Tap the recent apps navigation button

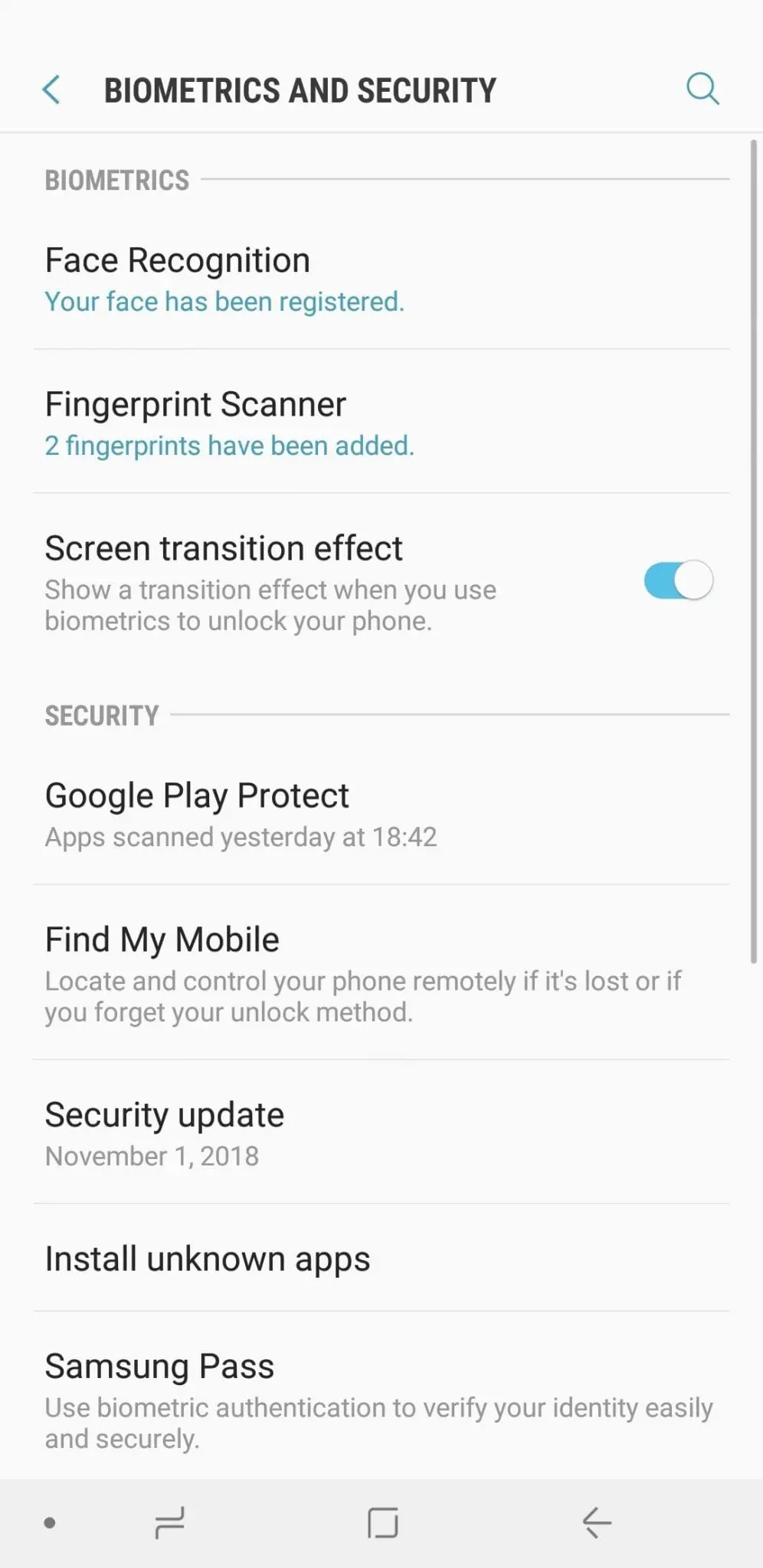click(169, 1522)
